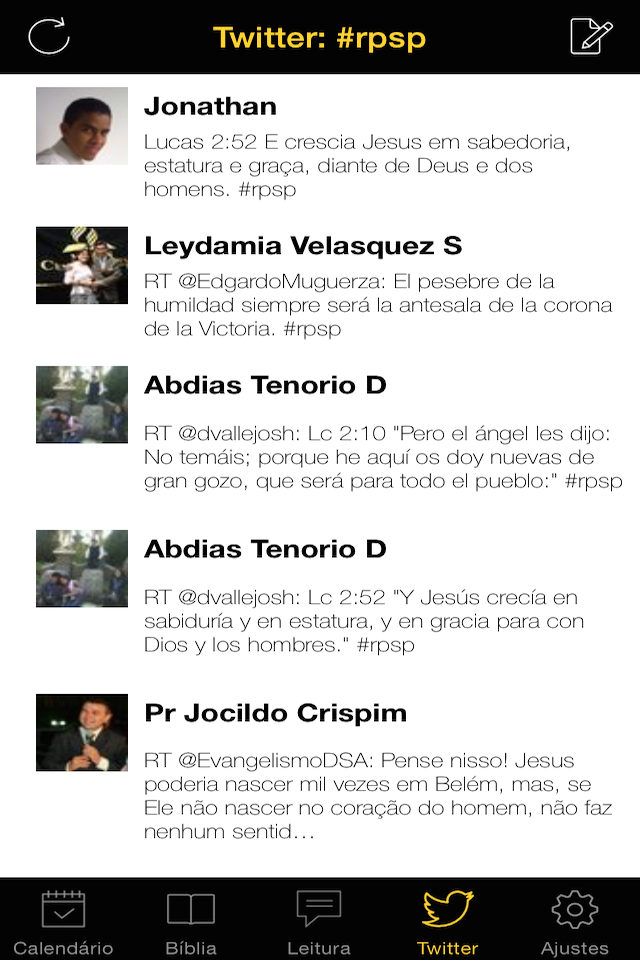Go to the Bíblia tab
The width and height of the screenshot is (640, 960).
click(191, 922)
